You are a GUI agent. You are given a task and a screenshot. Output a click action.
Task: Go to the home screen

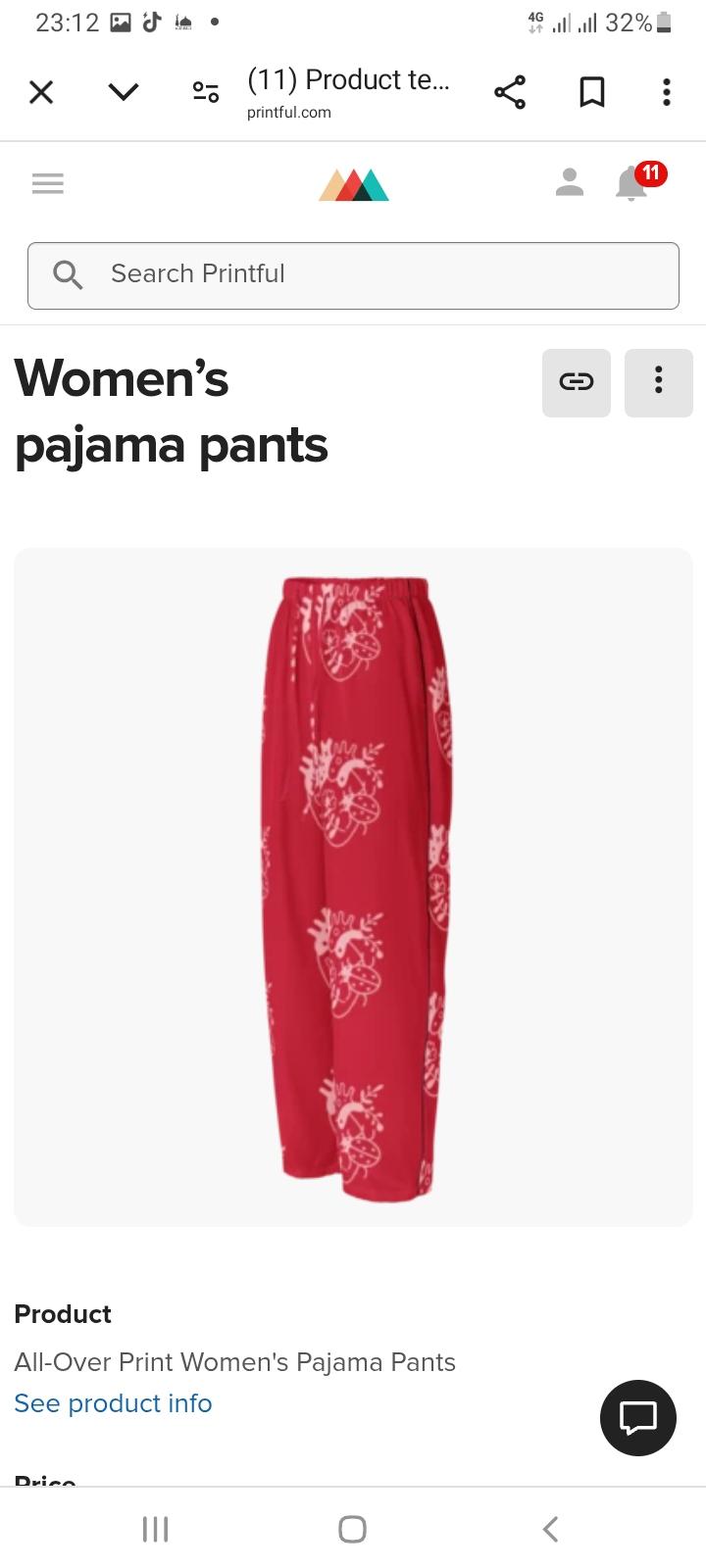pos(352,1529)
